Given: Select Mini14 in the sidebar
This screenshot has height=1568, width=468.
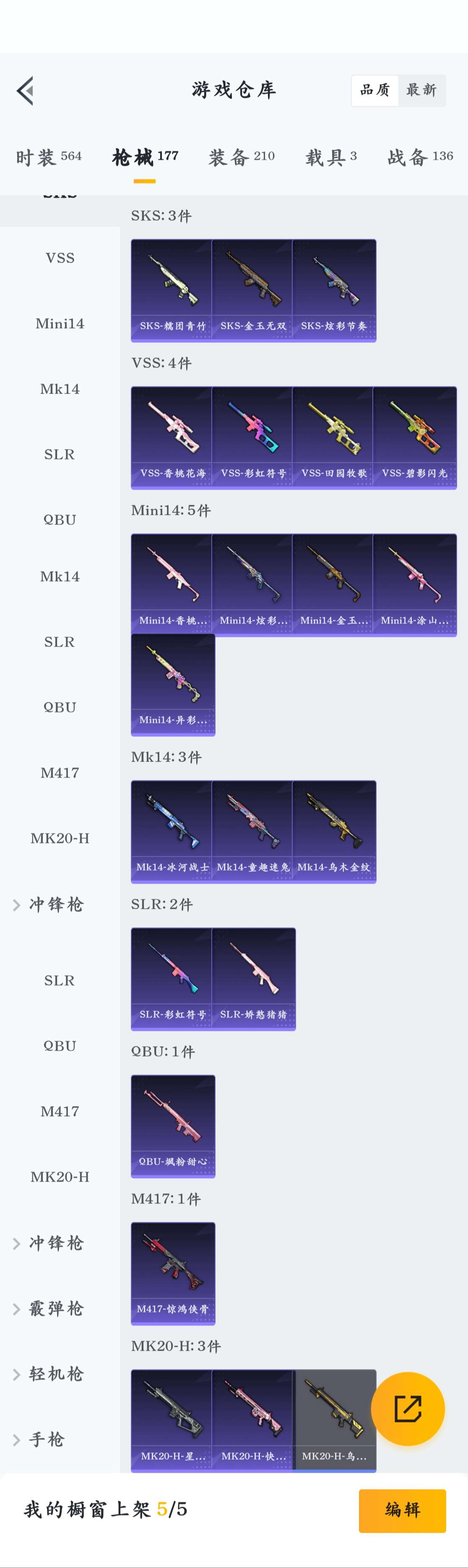Looking at the screenshot, I should tap(60, 324).
